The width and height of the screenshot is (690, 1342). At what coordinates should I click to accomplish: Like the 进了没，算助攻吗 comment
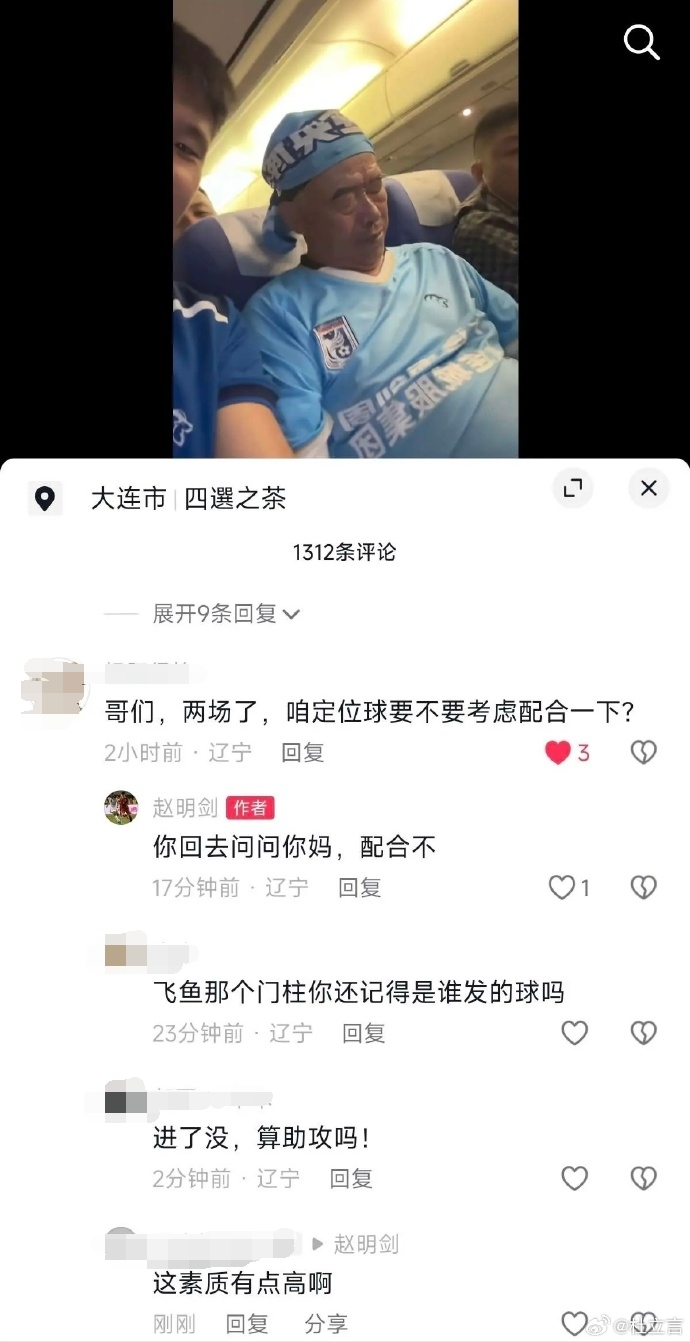(x=574, y=1179)
